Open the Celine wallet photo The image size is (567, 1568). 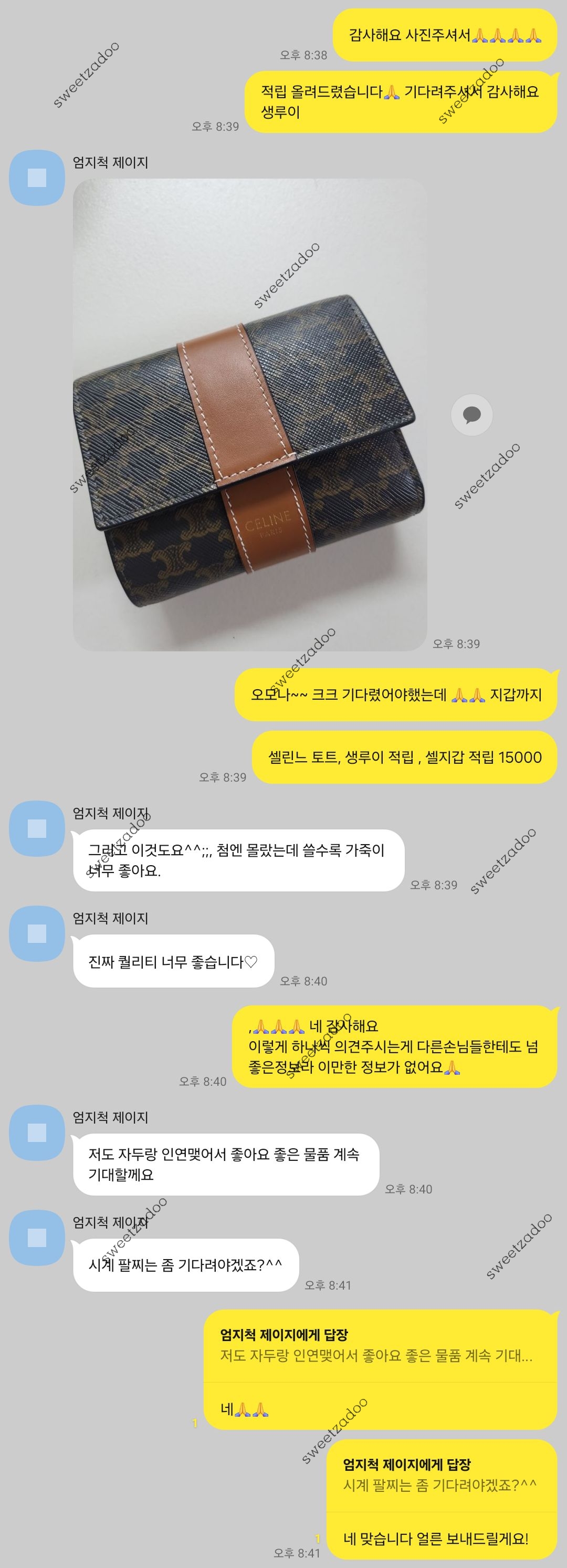click(249, 414)
